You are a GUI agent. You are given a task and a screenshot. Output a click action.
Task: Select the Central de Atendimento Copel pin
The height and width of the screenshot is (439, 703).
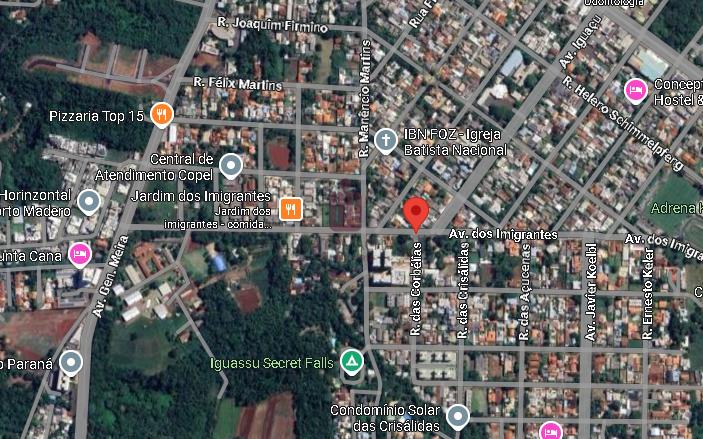[x=231, y=165]
